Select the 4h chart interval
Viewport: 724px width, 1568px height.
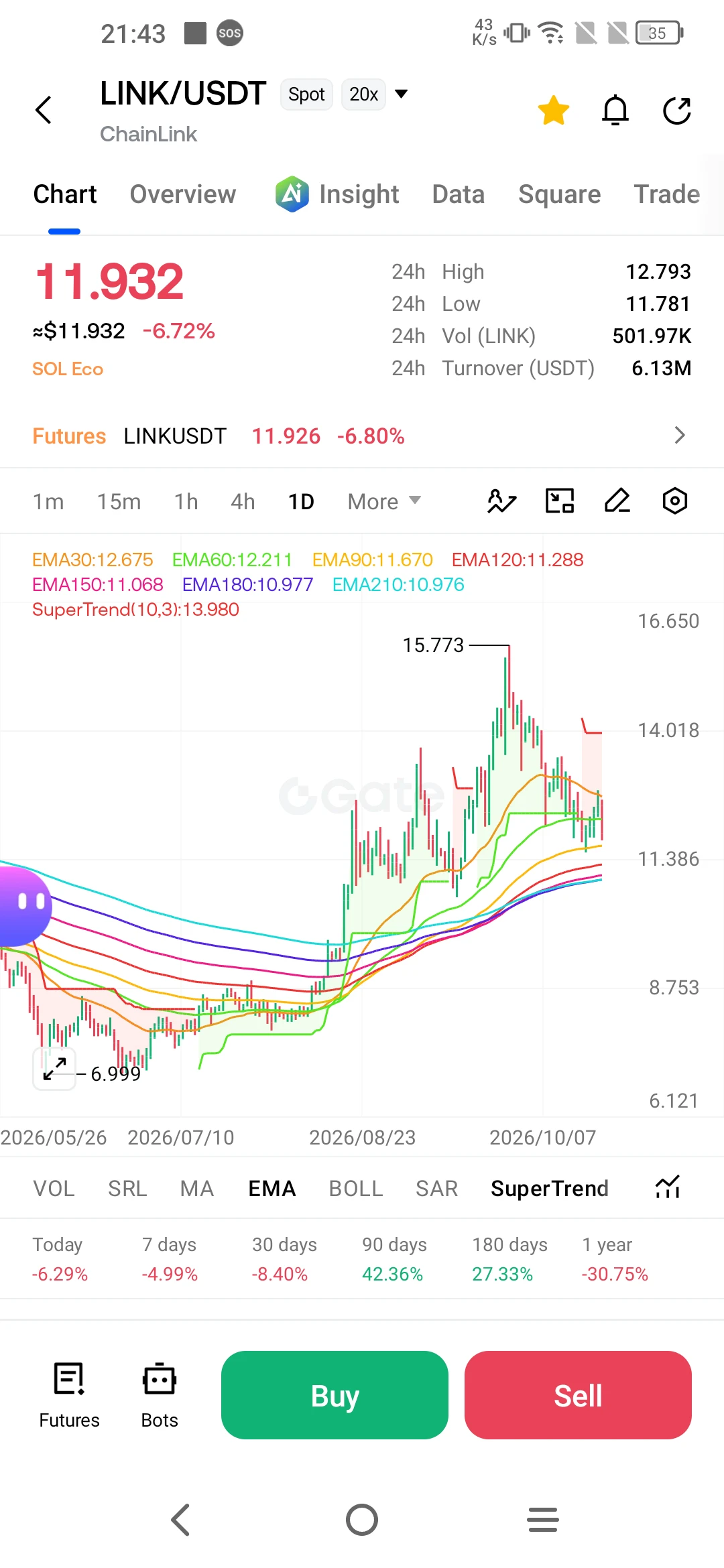(x=243, y=502)
